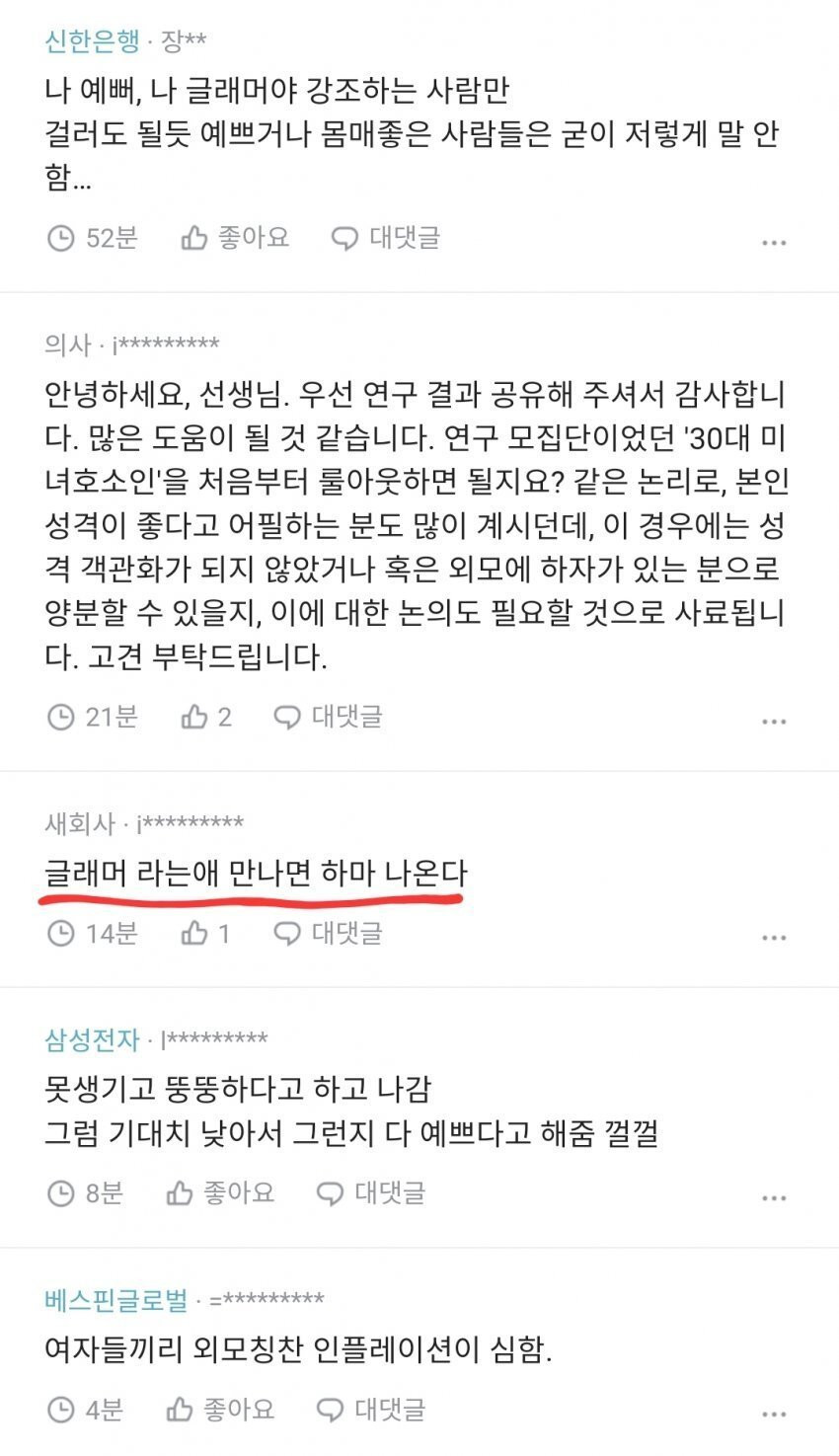The image size is (839, 1456).
Task: Like the 삼성전자 user's comment
Action: 220,1192
